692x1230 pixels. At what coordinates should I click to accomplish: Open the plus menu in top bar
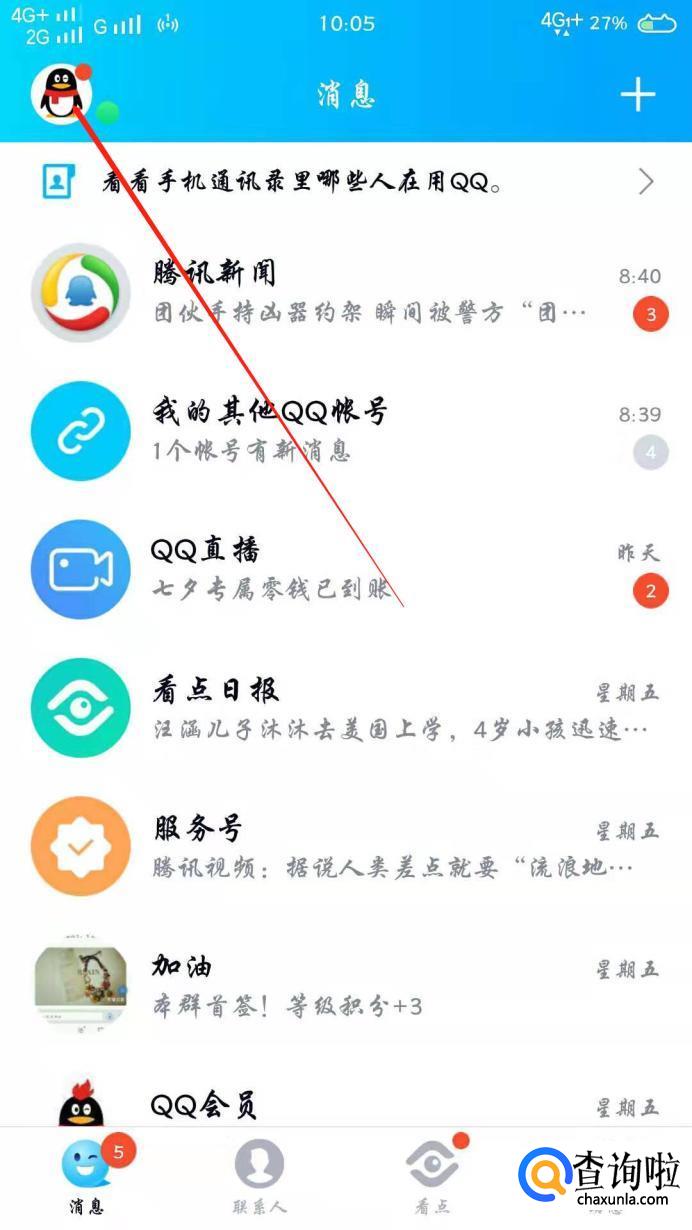tap(637, 95)
